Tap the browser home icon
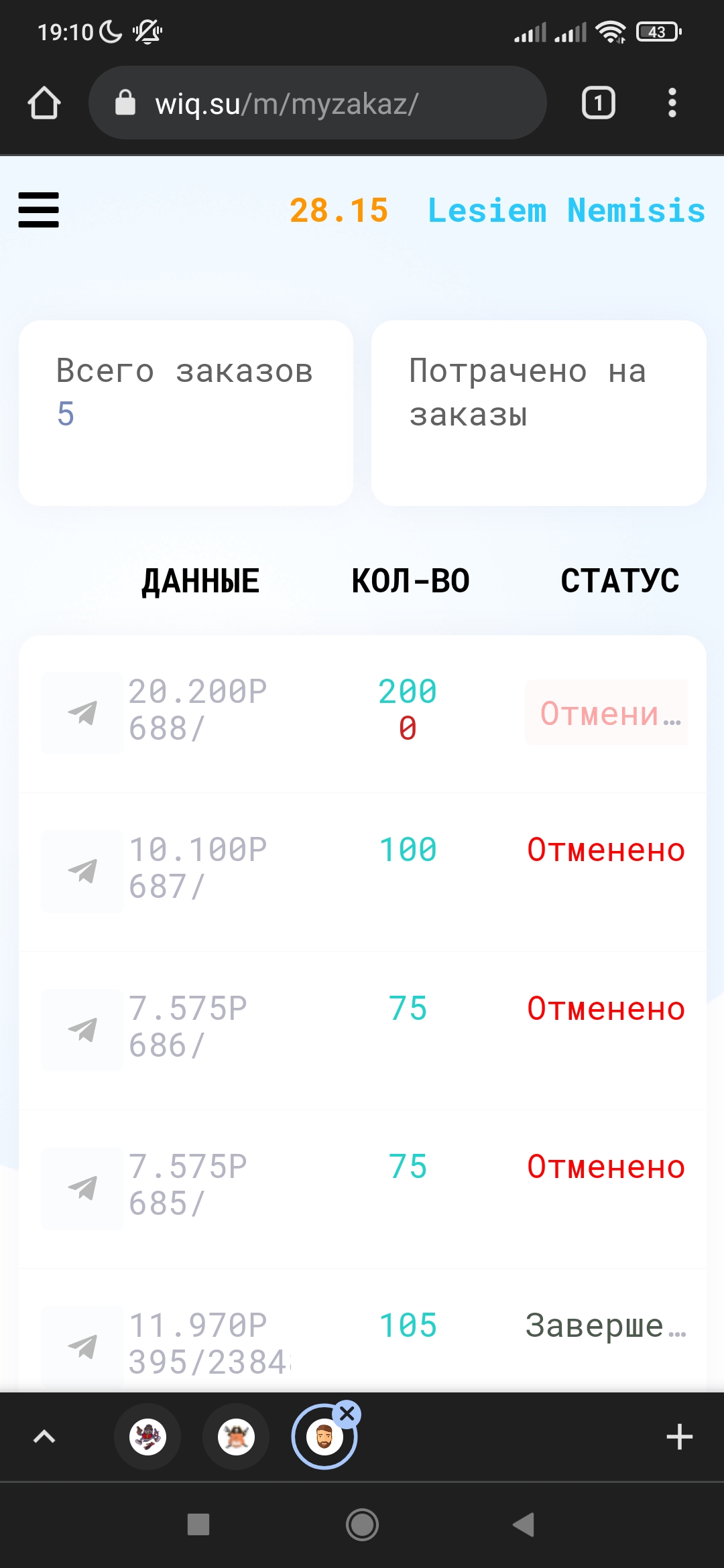724x1568 pixels. click(x=44, y=103)
